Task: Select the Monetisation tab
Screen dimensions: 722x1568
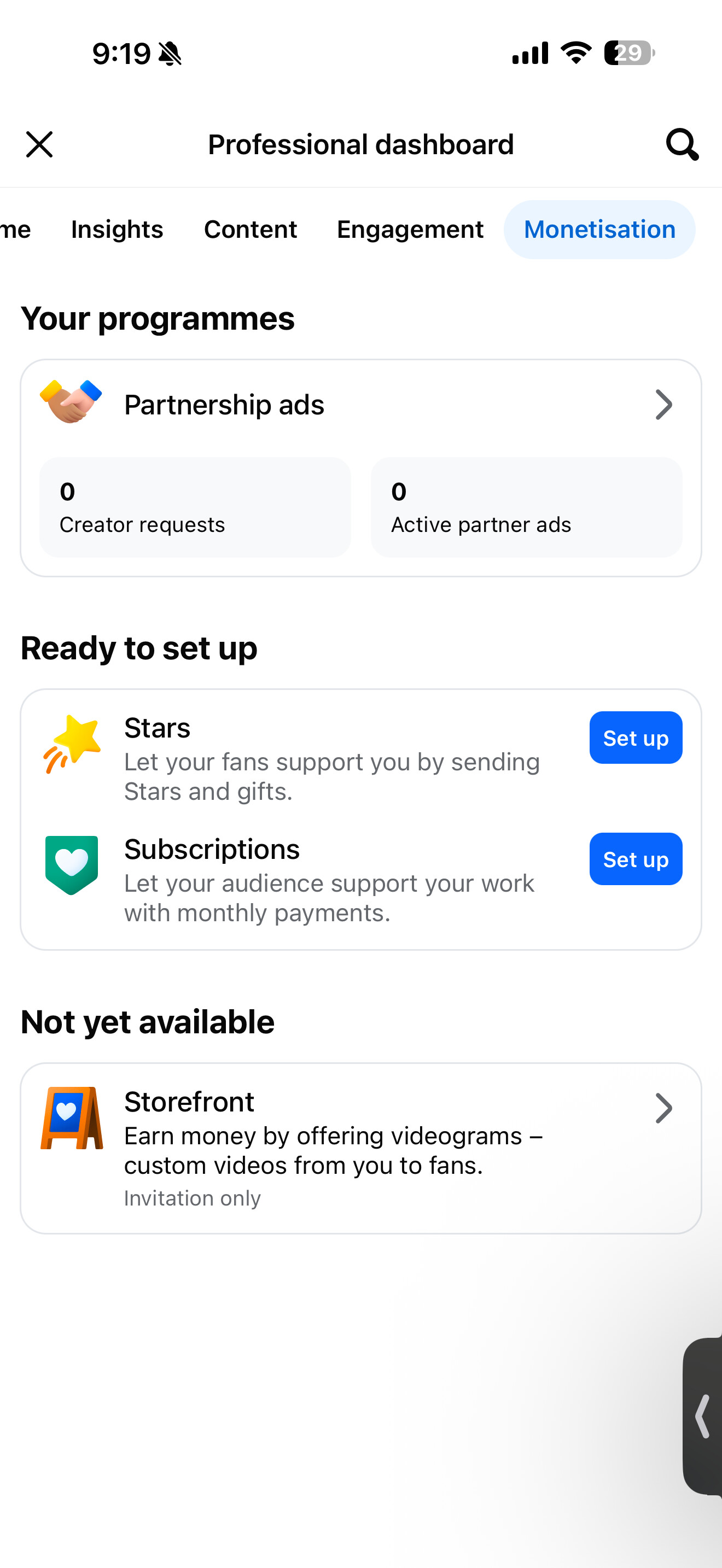Action: 599,230
